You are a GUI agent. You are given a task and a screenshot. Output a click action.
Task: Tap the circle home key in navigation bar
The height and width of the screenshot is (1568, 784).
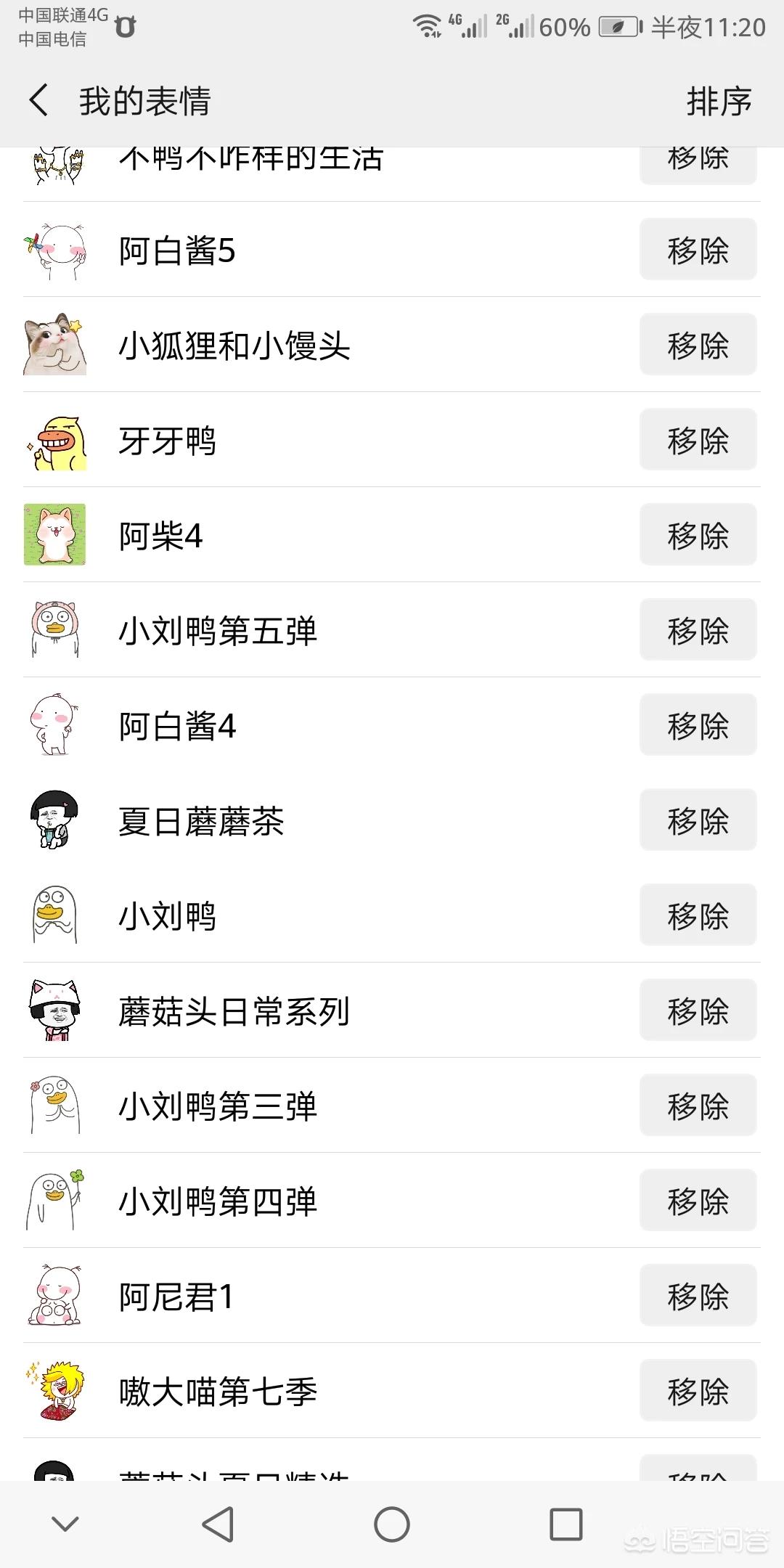tap(392, 1521)
